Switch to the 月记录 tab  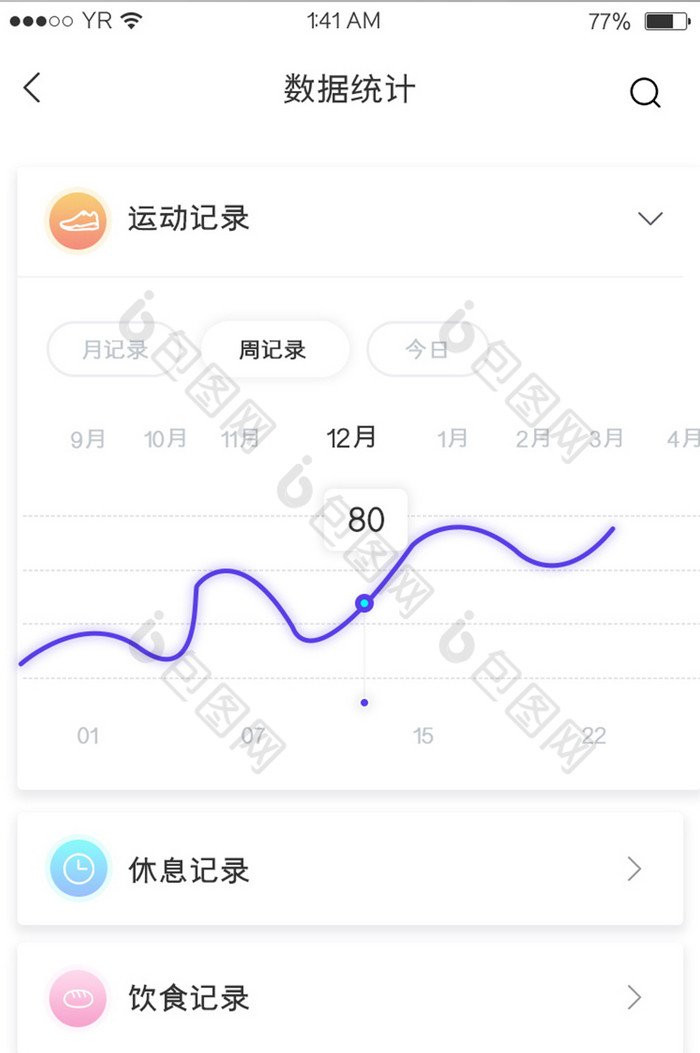pyautogui.click(x=114, y=350)
